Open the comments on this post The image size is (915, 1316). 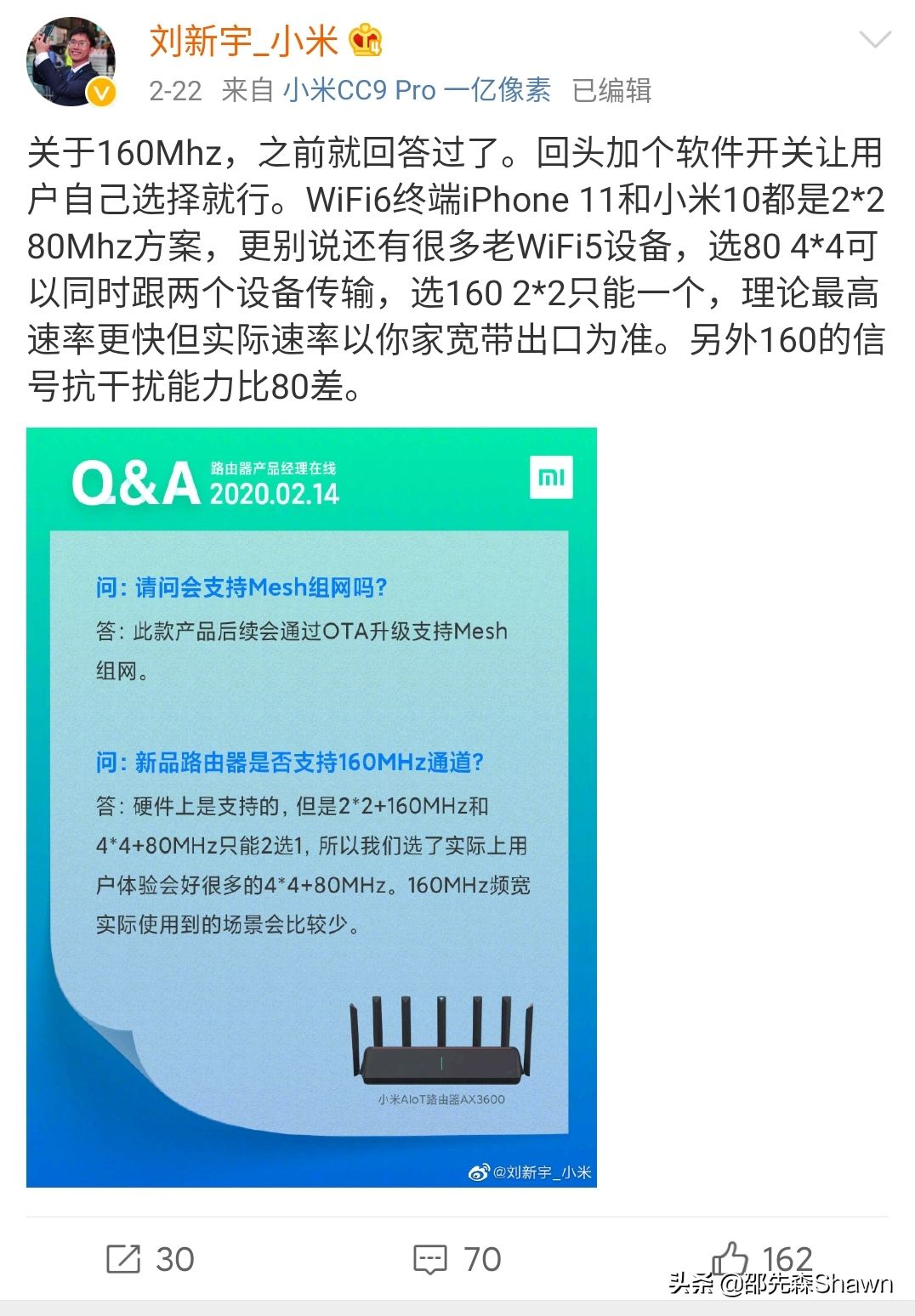tap(457, 1259)
